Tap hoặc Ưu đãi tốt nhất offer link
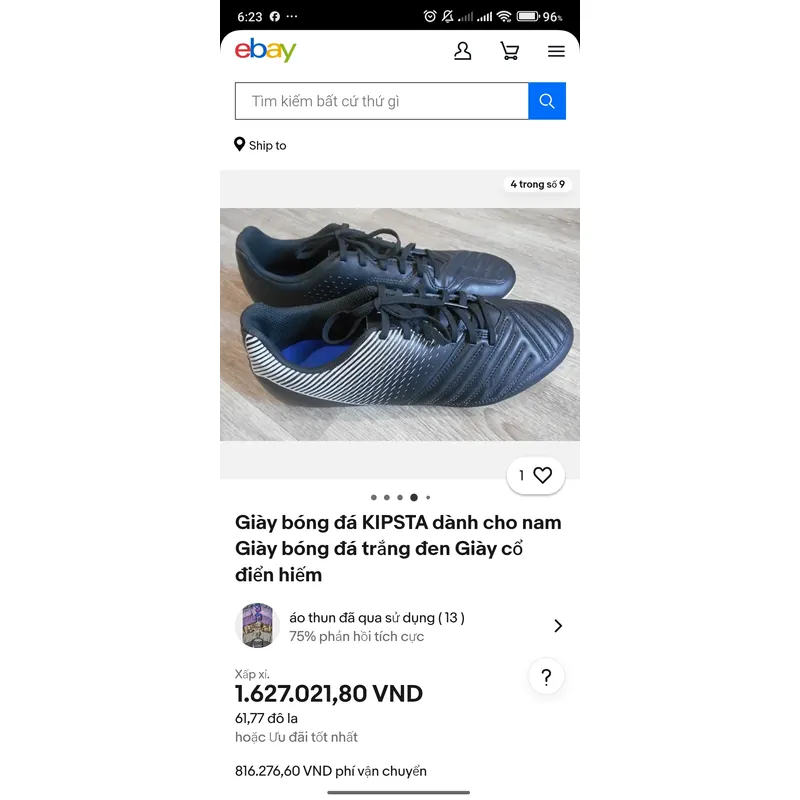Screen dimensions: 800x800 pyautogui.click(x=296, y=737)
